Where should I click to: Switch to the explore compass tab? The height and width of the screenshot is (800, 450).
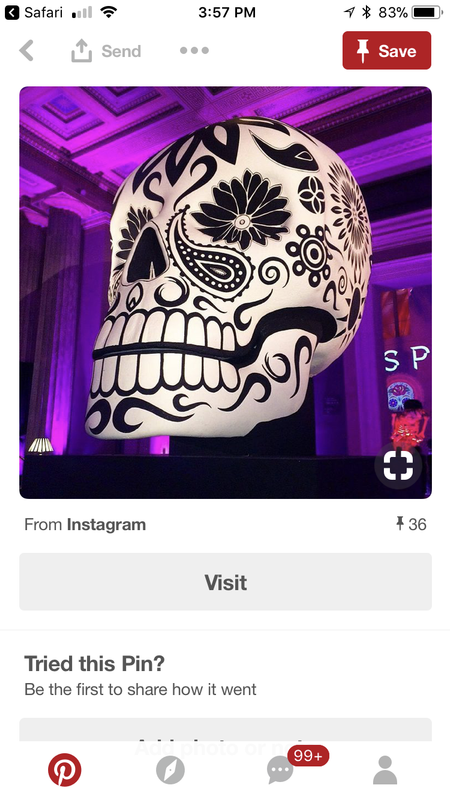(170, 770)
